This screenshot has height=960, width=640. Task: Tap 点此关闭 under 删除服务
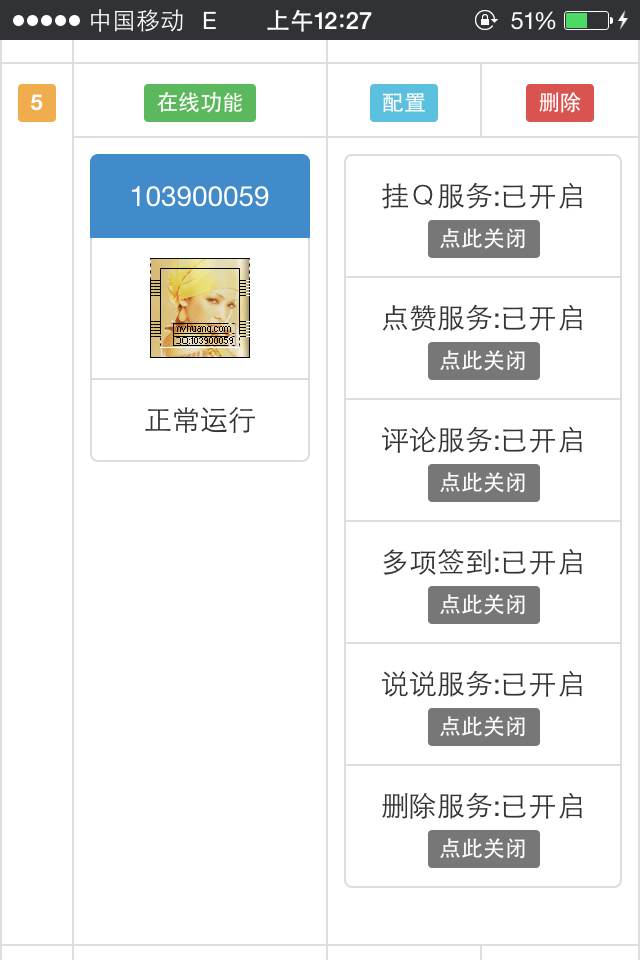click(483, 849)
